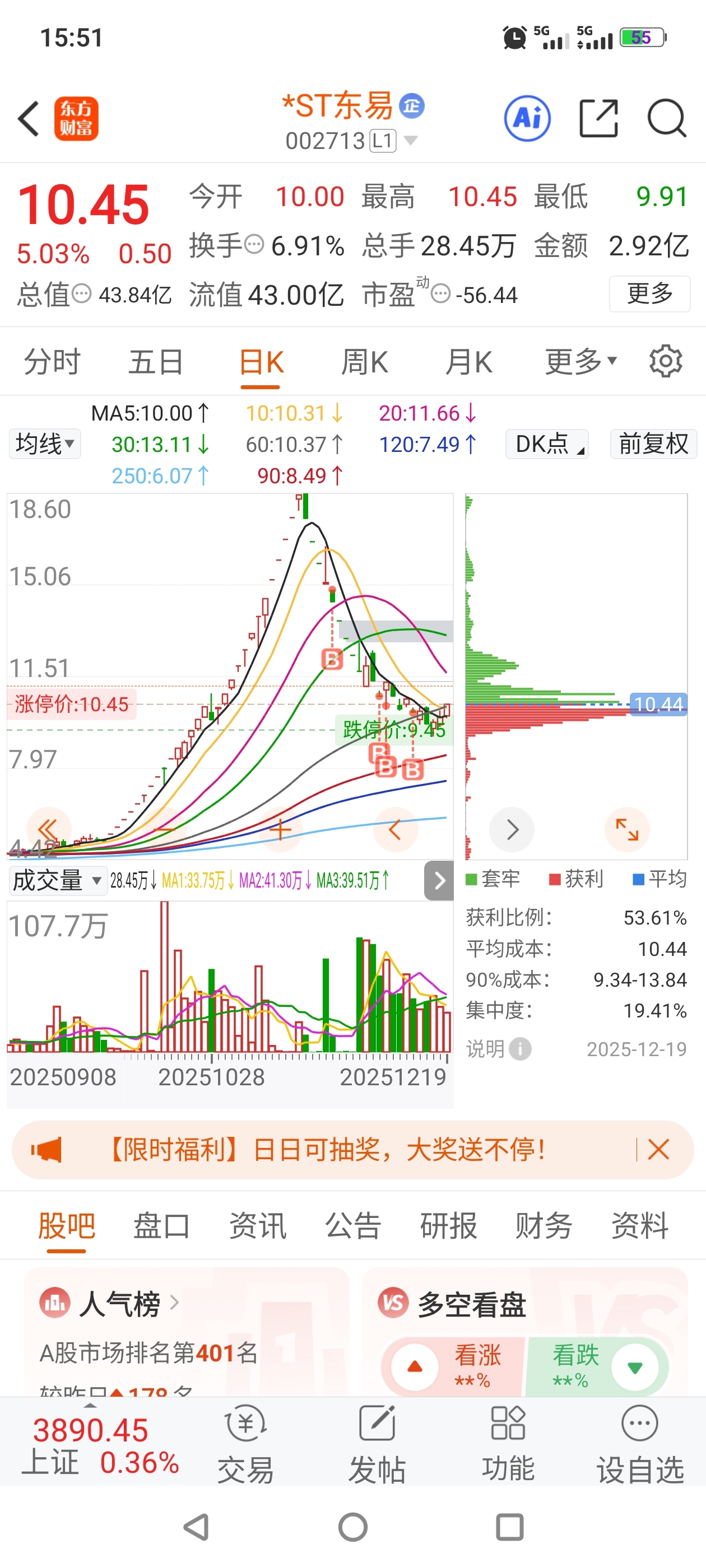The height and width of the screenshot is (1568, 706).
Task: Open the 公告 tab
Action: click(352, 1225)
